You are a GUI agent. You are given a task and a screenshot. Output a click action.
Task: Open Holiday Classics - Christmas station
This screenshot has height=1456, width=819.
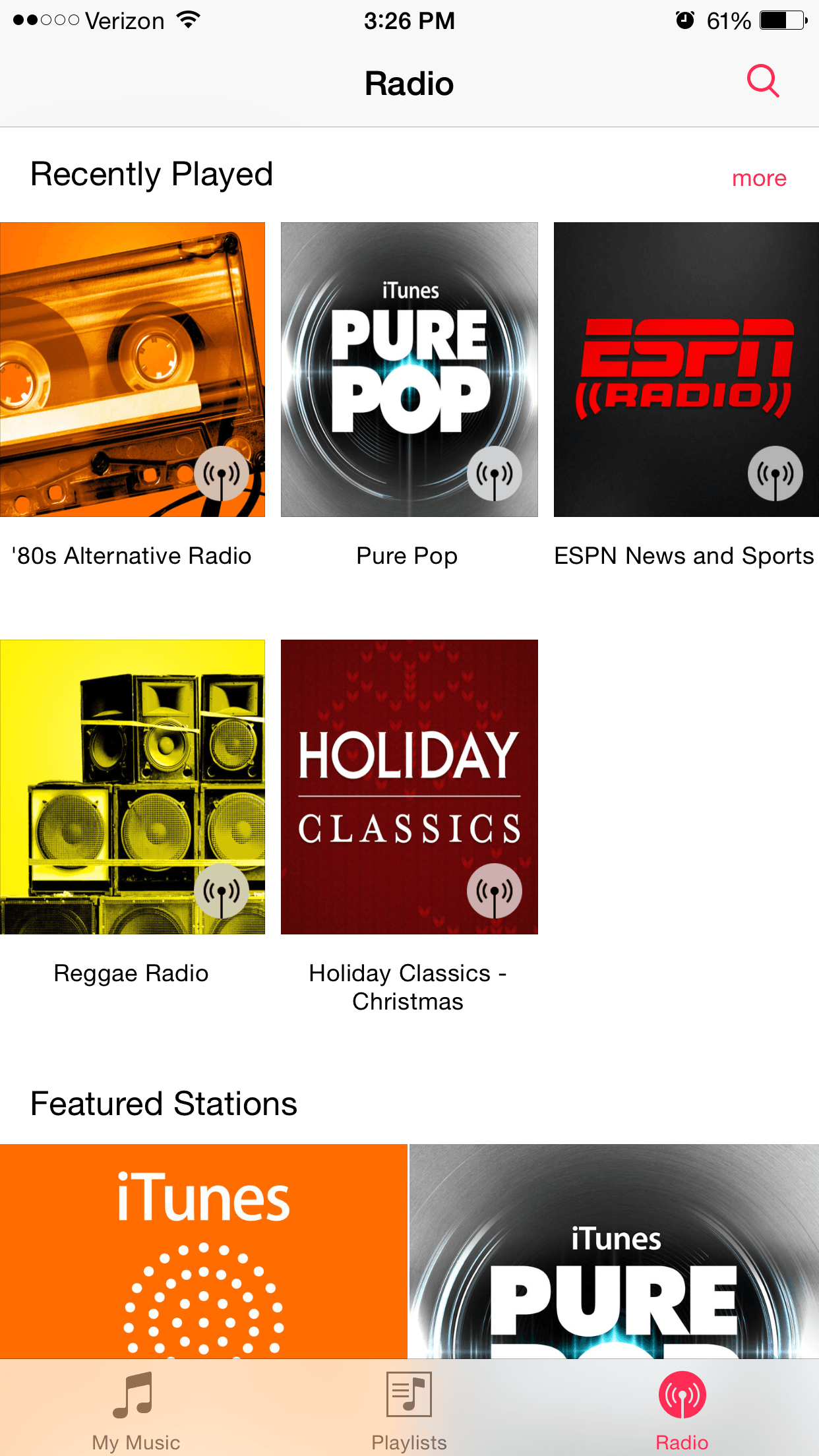tap(409, 787)
